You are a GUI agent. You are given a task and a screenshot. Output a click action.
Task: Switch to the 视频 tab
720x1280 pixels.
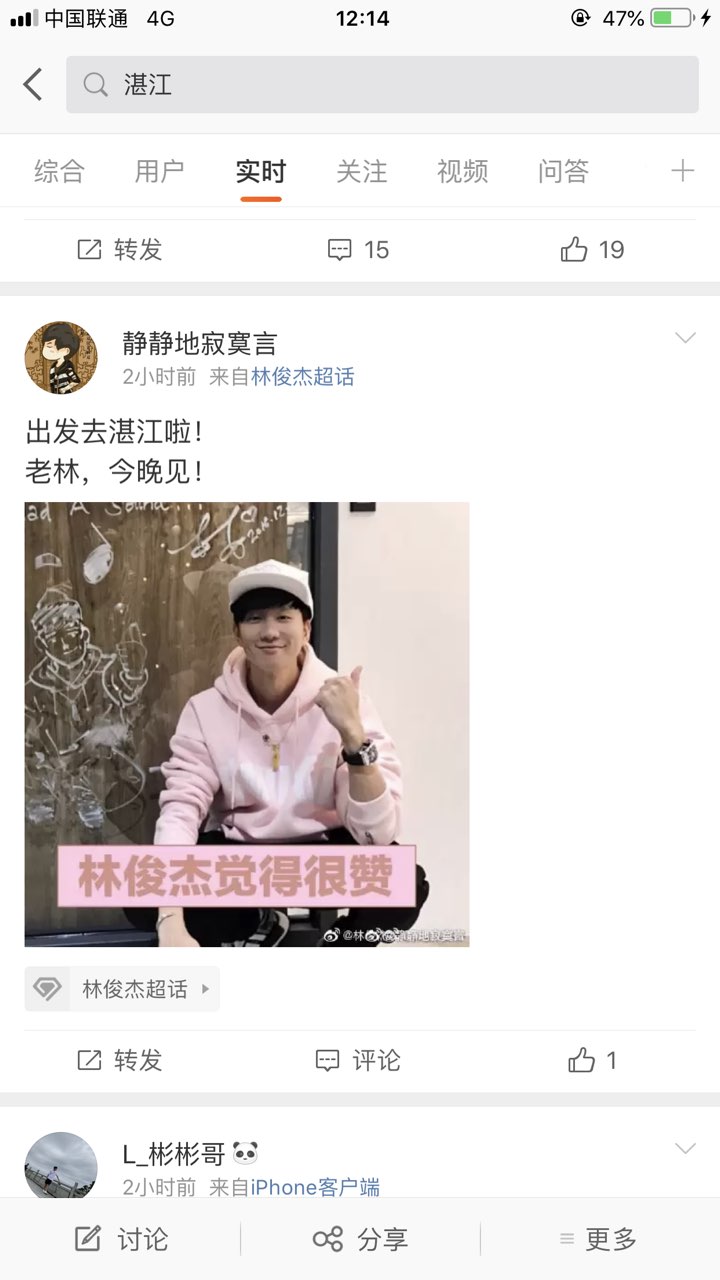[x=462, y=171]
